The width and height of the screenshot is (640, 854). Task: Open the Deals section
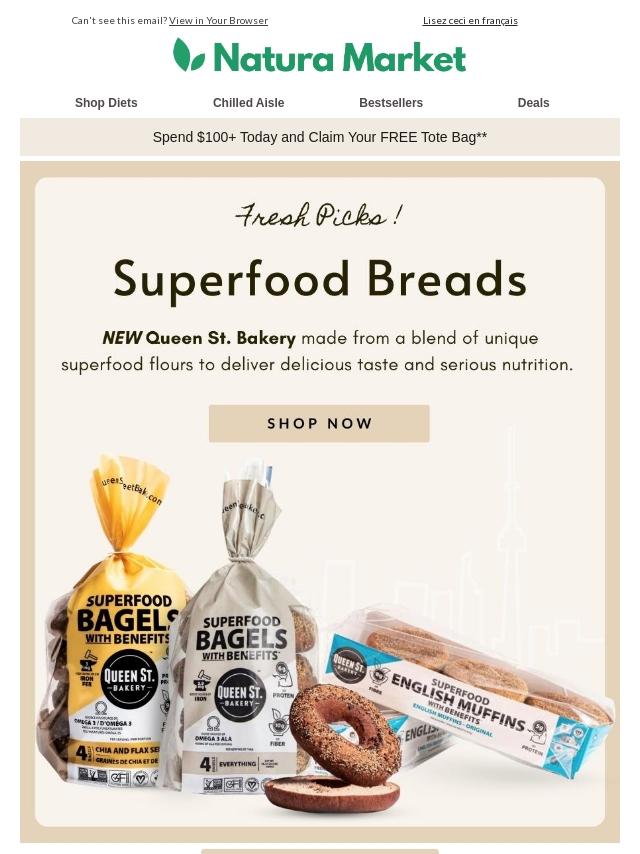533,103
